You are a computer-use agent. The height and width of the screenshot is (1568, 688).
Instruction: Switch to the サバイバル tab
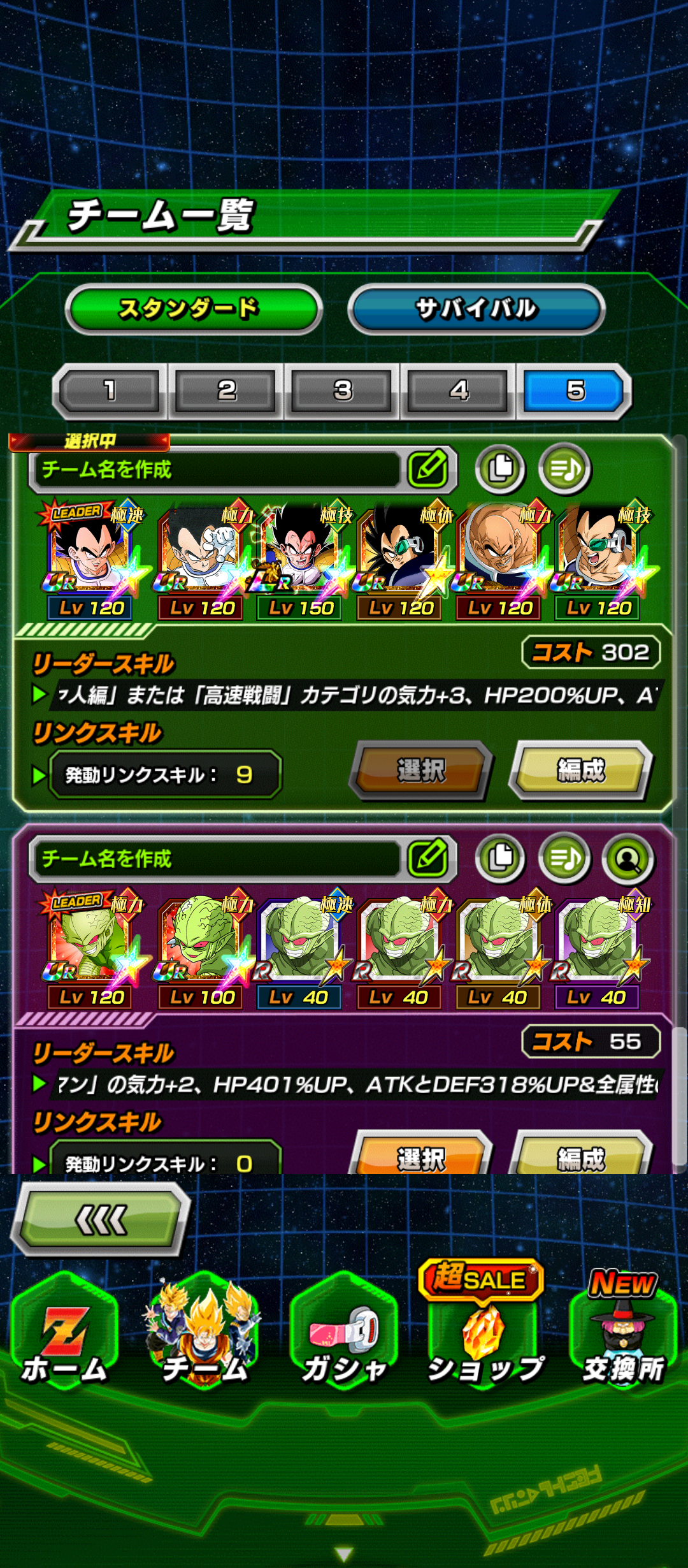(476, 310)
